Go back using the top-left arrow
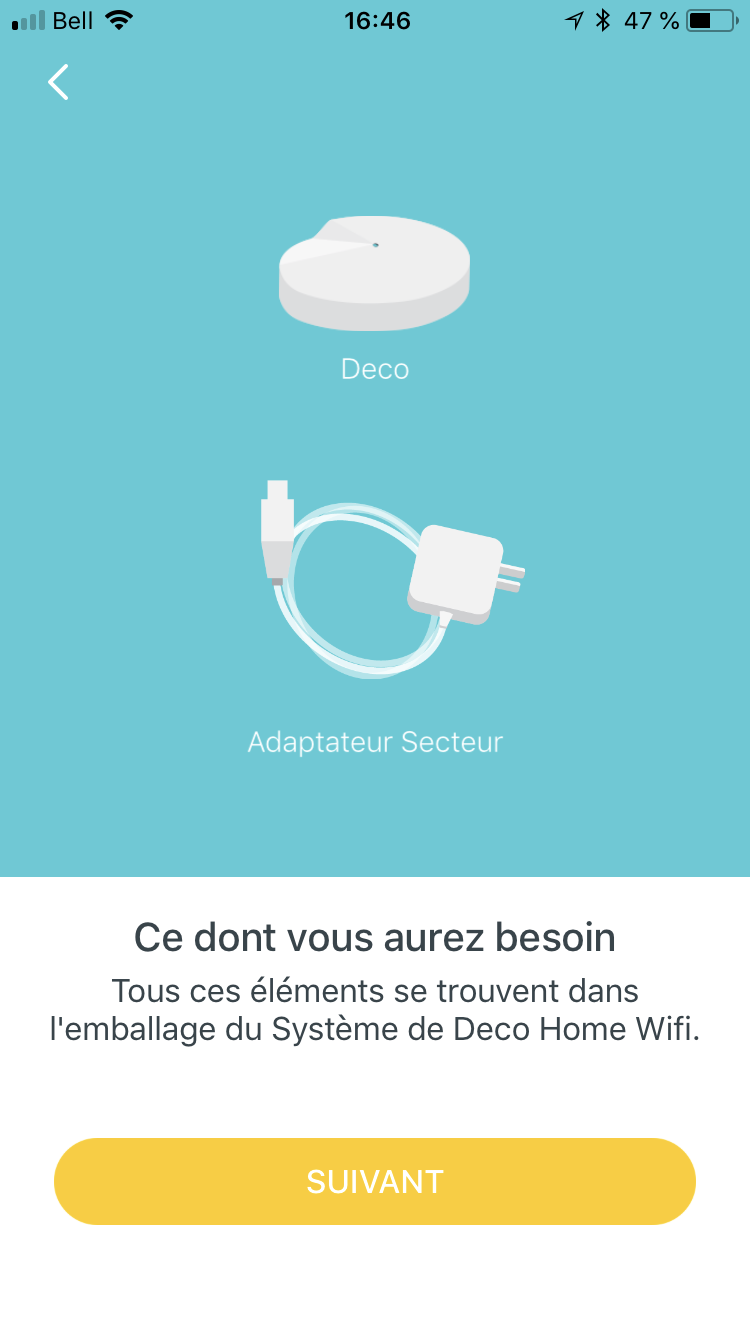The width and height of the screenshot is (750, 1334). [58, 82]
